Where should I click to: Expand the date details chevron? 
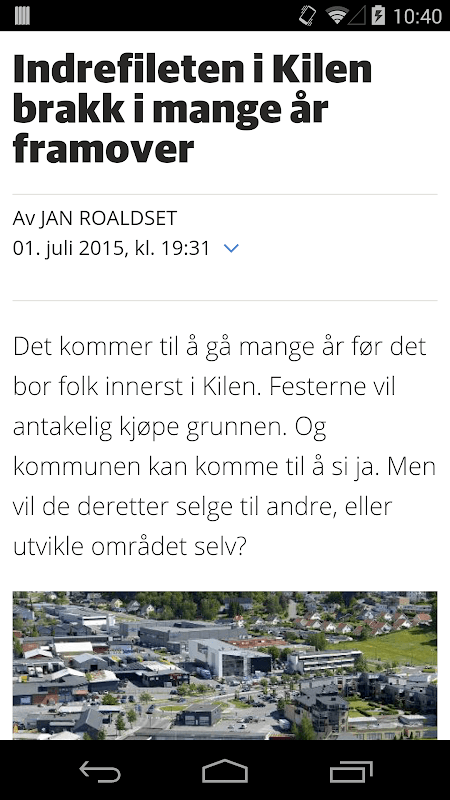click(231, 248)
